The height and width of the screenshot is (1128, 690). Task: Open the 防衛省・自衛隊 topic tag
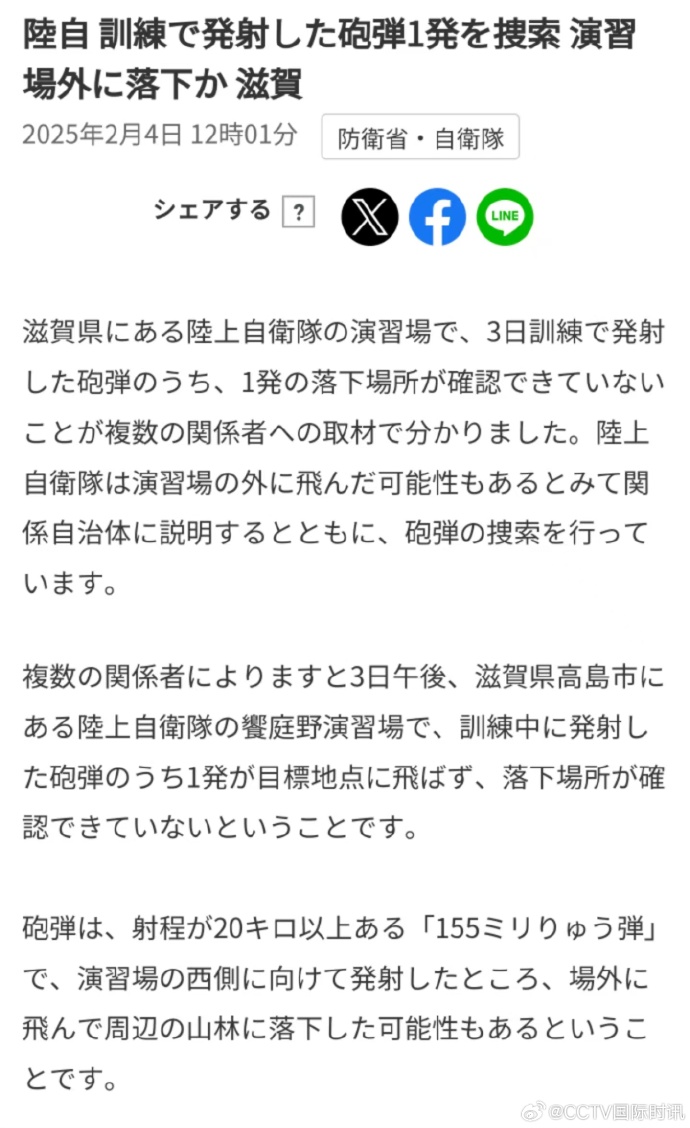[x=420, y=137]
